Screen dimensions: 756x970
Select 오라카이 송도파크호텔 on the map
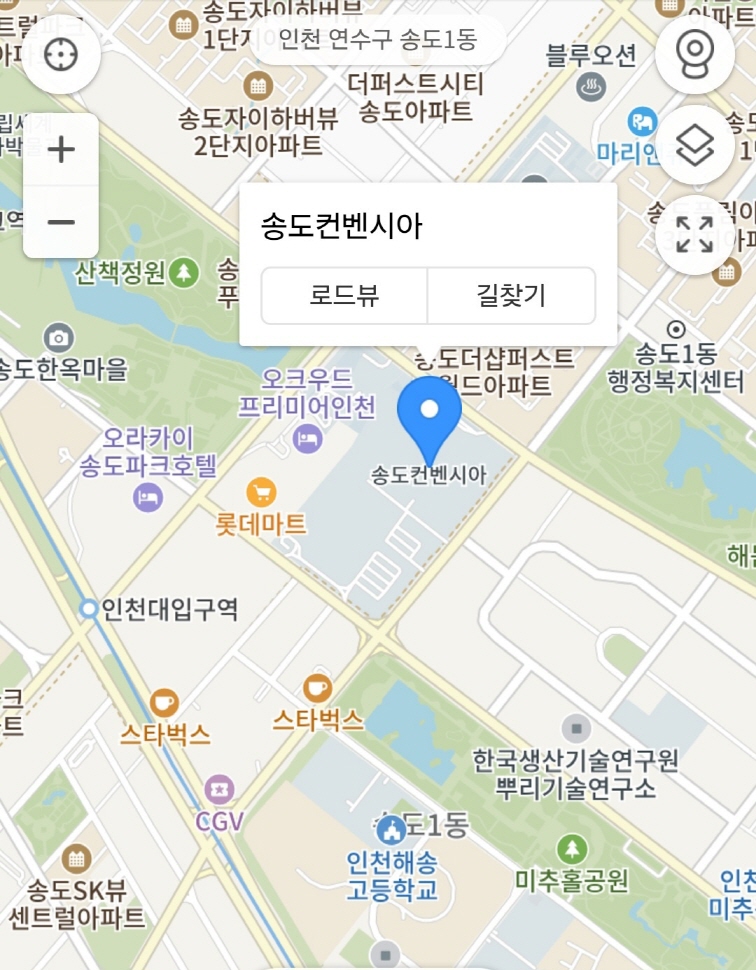pyautogui.click(x=148, y=497)
